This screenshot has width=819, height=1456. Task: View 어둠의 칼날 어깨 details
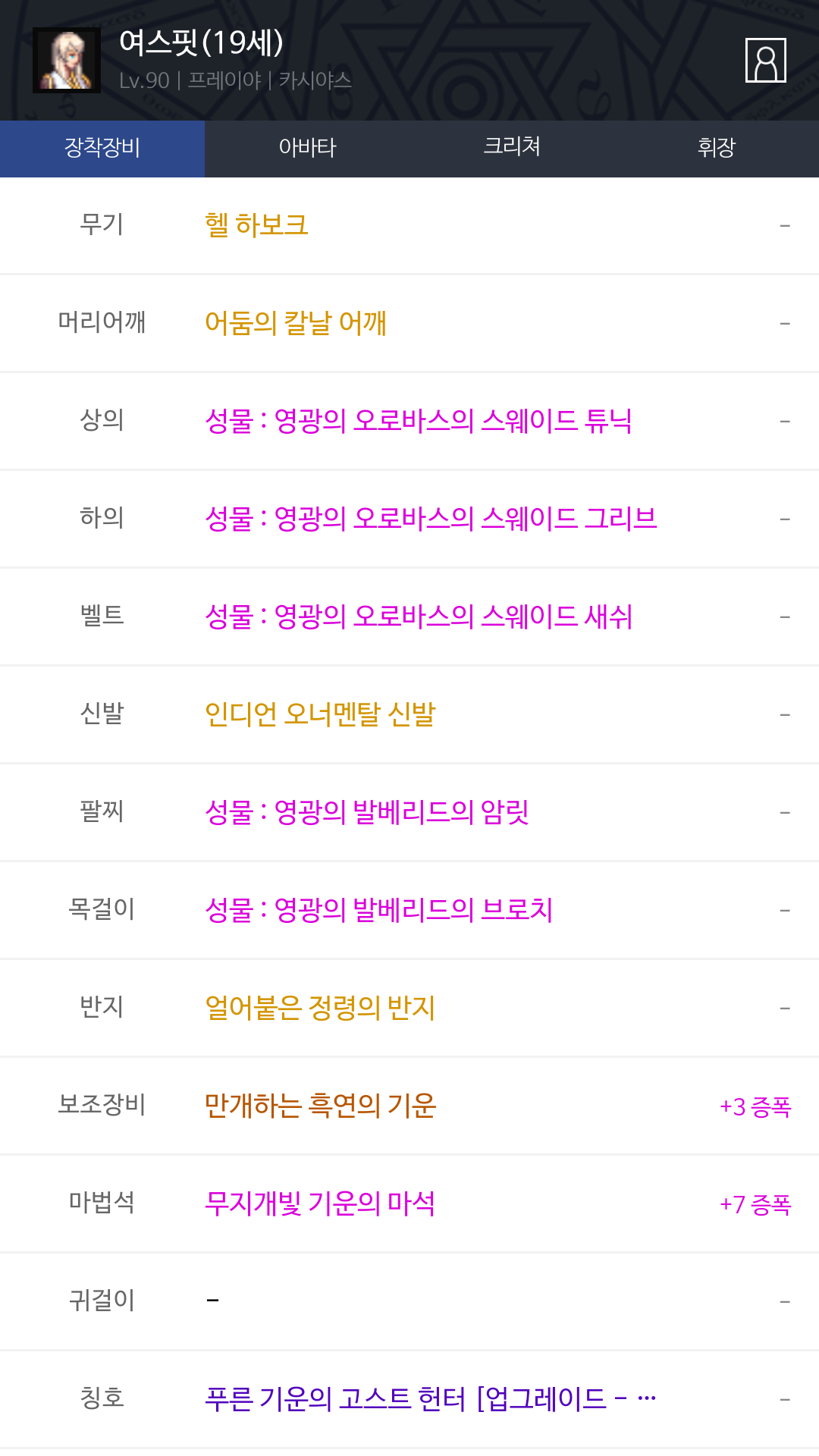[296, 323]
